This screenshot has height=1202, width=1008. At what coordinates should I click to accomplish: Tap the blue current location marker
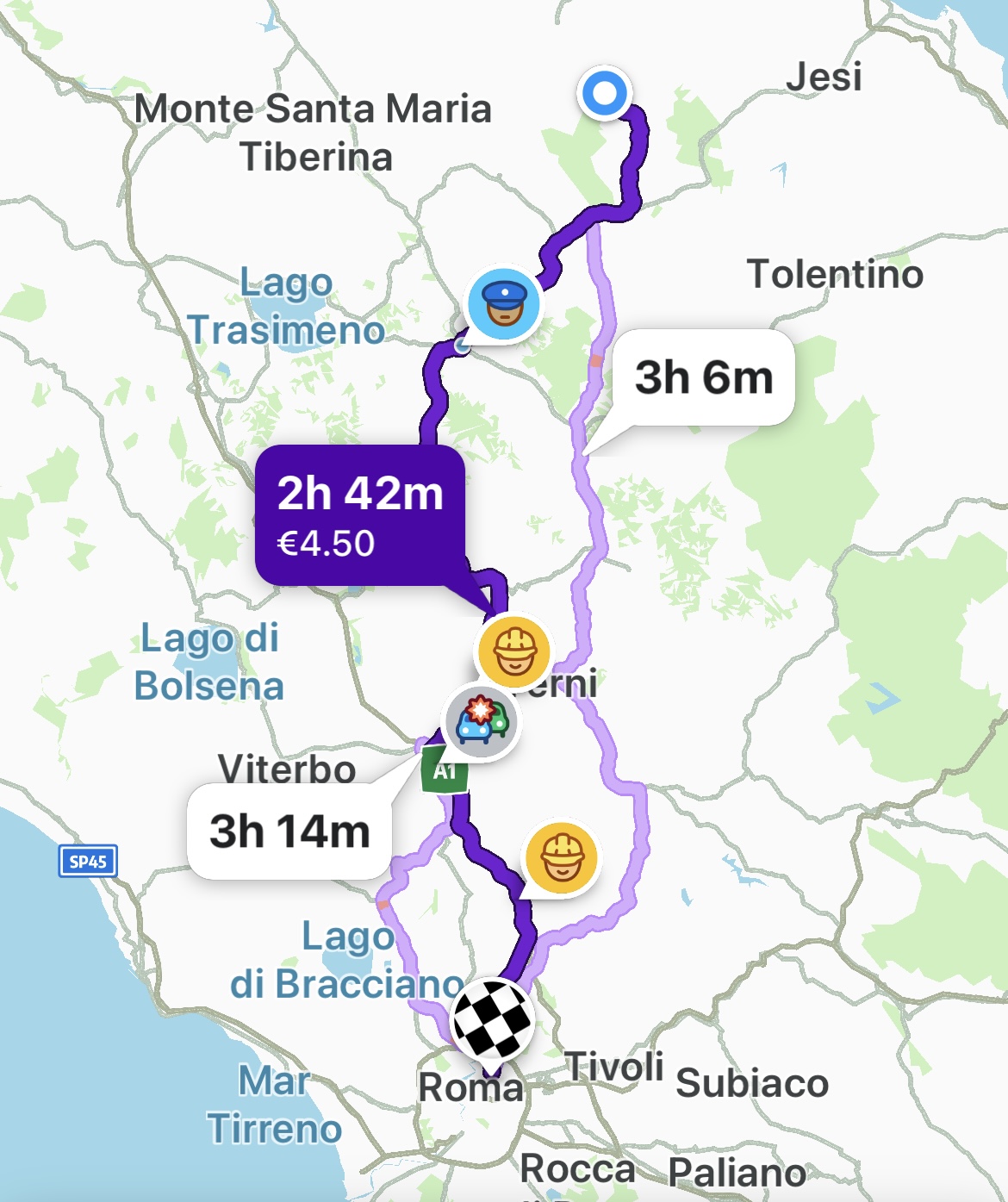[605, 92]
